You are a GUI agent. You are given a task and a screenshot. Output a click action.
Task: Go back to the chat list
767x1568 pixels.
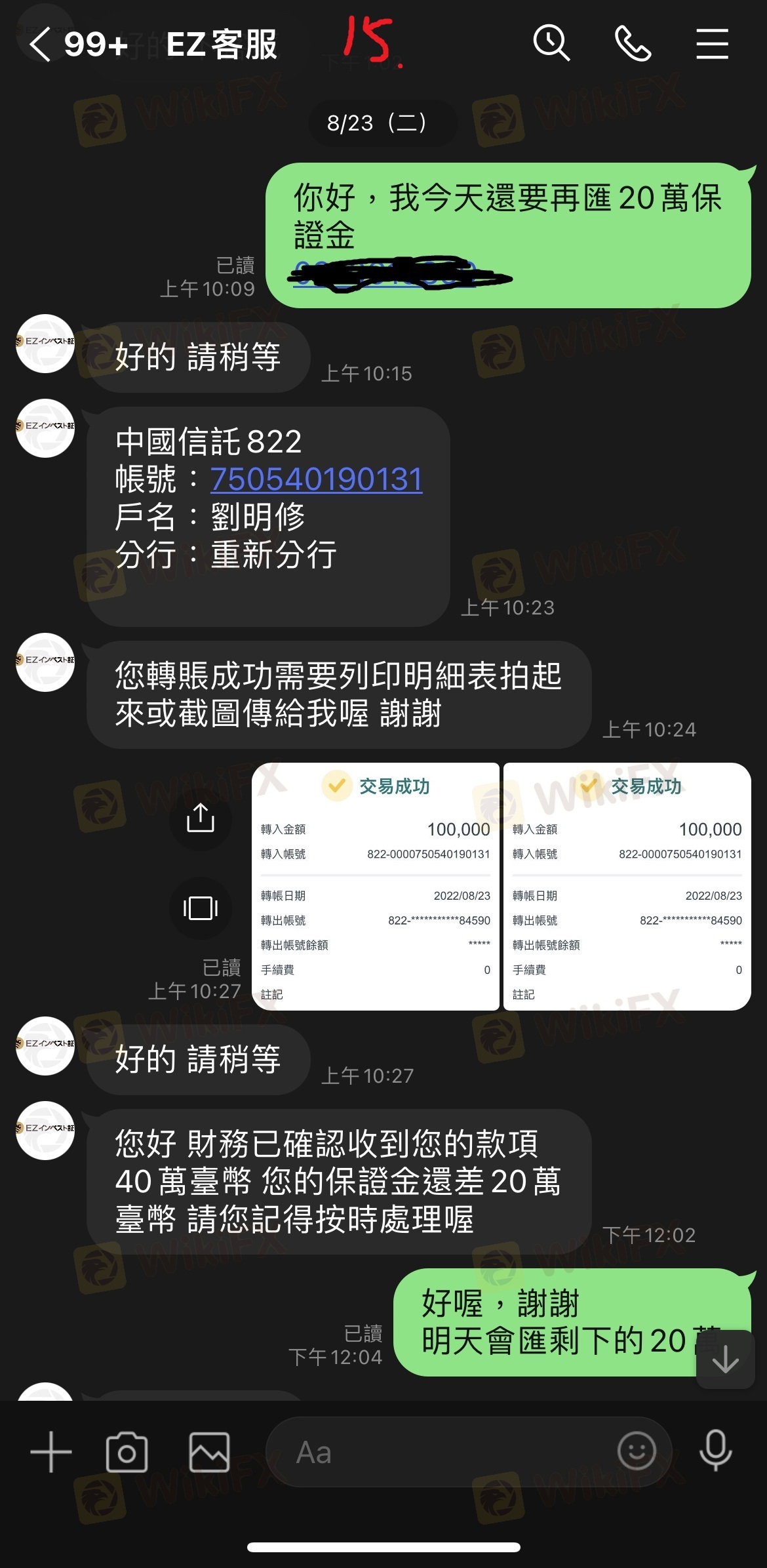[x=41, y=45]
